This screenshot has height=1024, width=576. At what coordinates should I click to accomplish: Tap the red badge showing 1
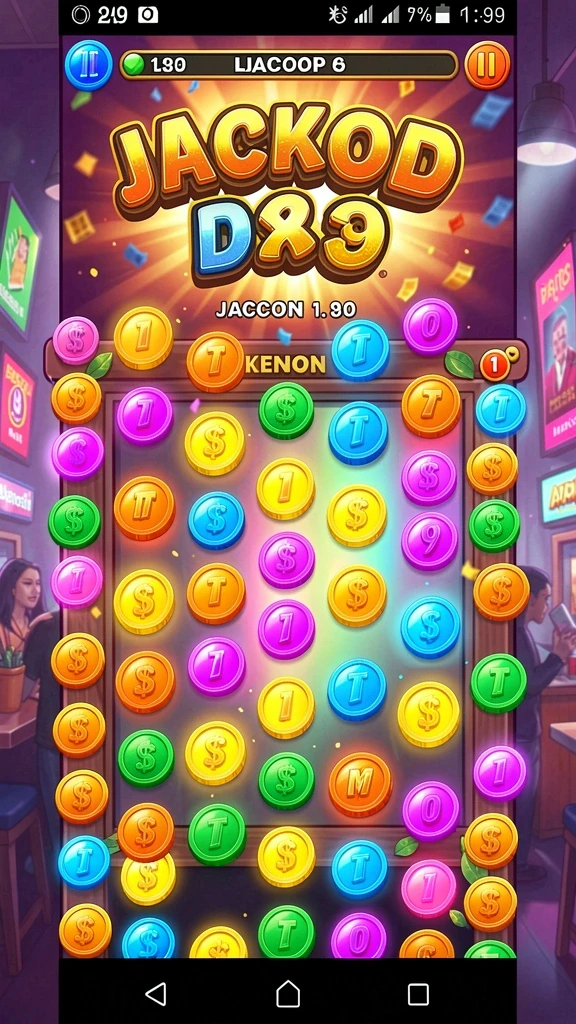coord(495,365)
